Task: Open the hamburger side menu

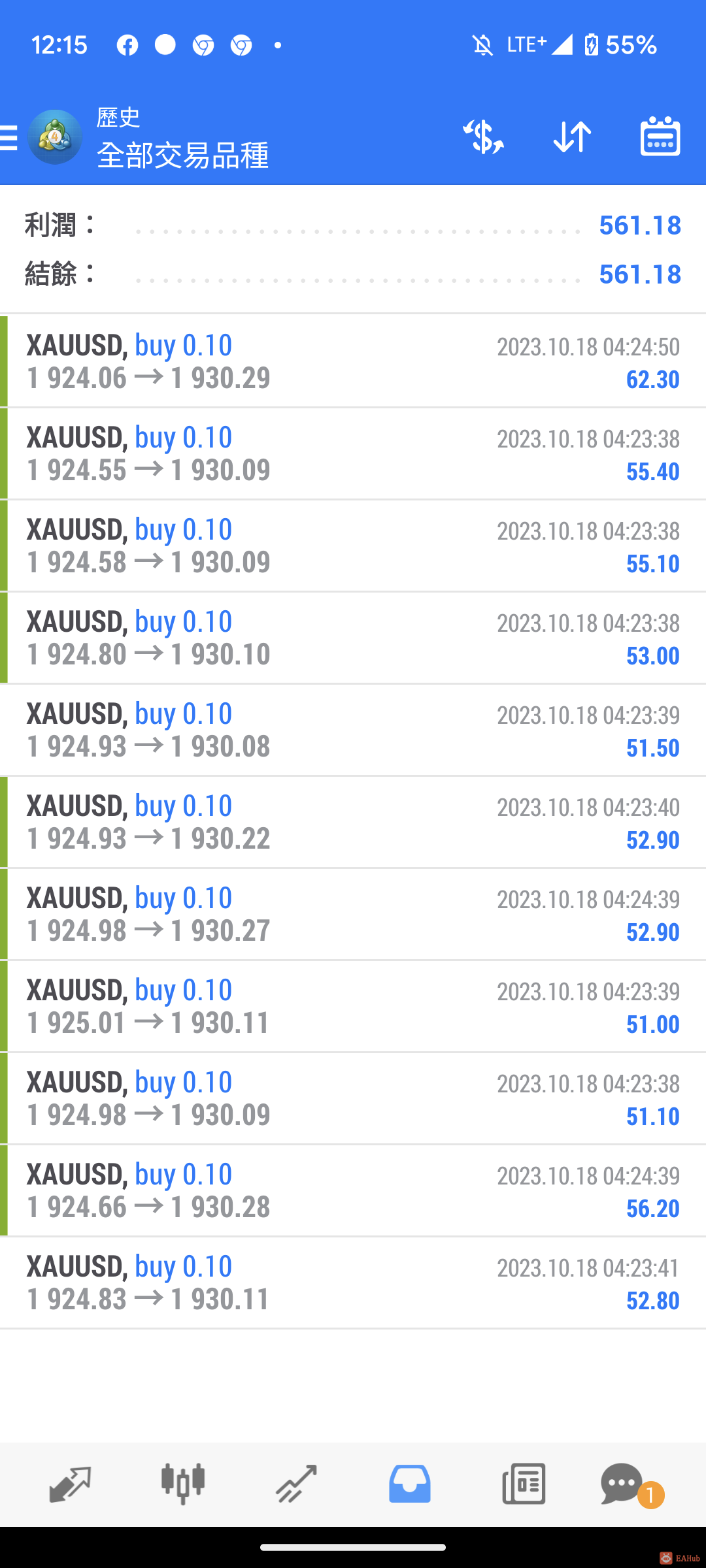Action: [10, 138]
